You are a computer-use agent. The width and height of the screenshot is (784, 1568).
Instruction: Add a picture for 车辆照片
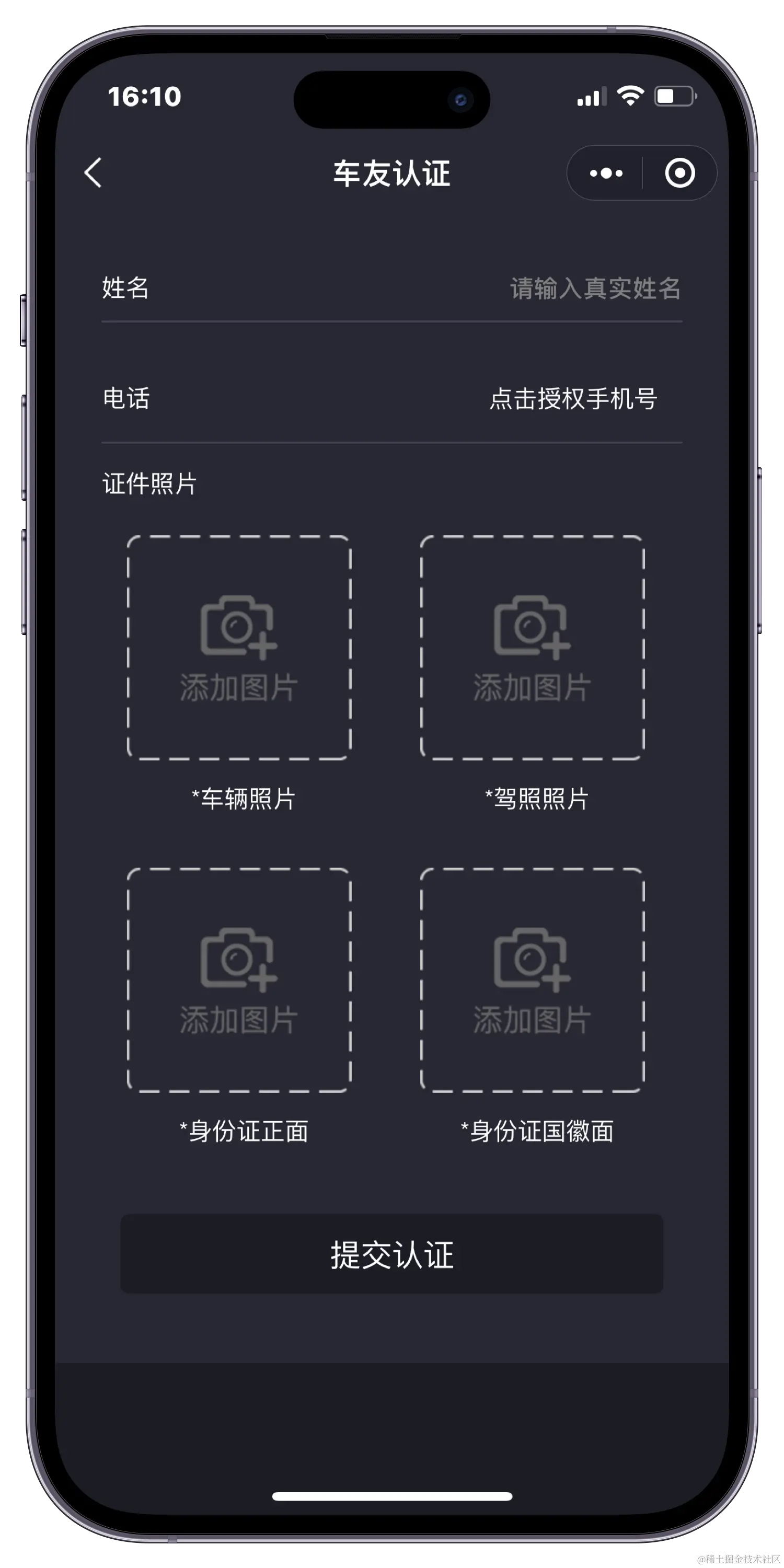point(239,648)
